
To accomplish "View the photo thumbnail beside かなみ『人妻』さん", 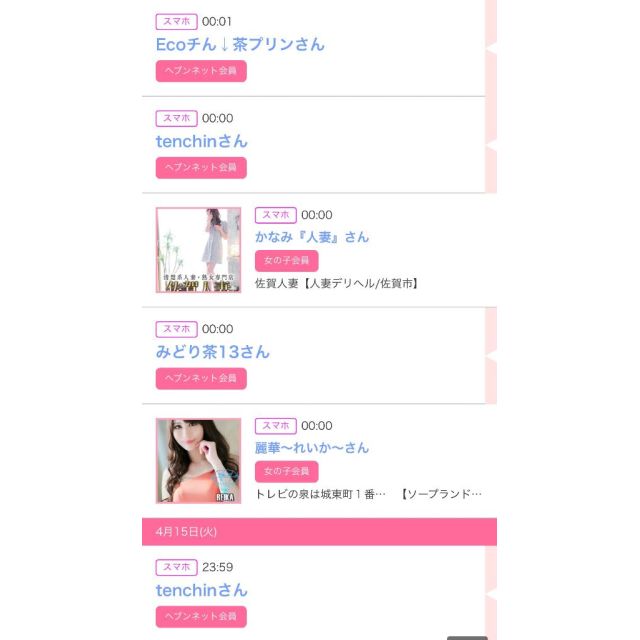I will tap(198, 250).
